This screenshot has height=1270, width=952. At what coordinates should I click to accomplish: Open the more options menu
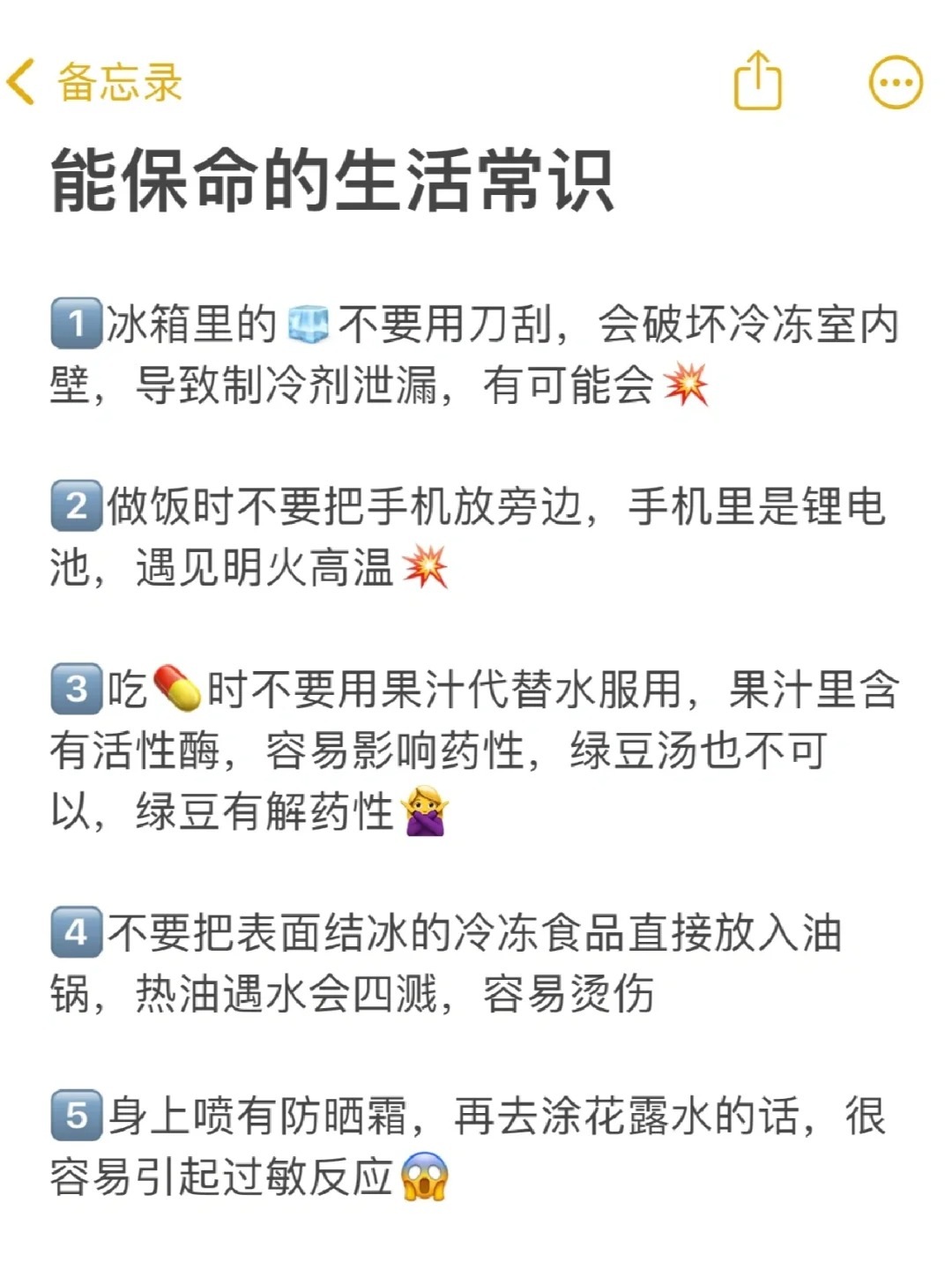click(896, 83)
